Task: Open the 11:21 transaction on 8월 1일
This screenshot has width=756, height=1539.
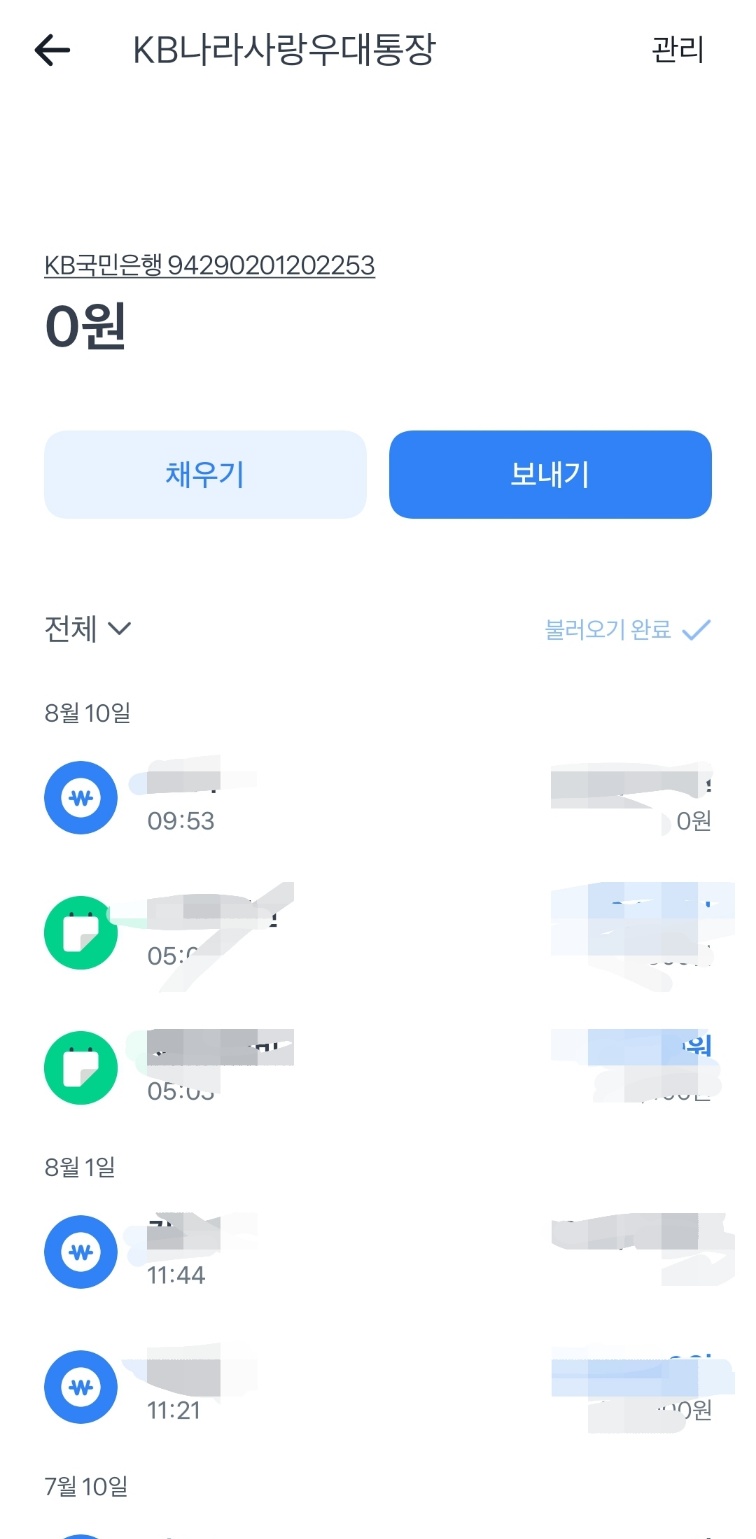Action: 378,1387
